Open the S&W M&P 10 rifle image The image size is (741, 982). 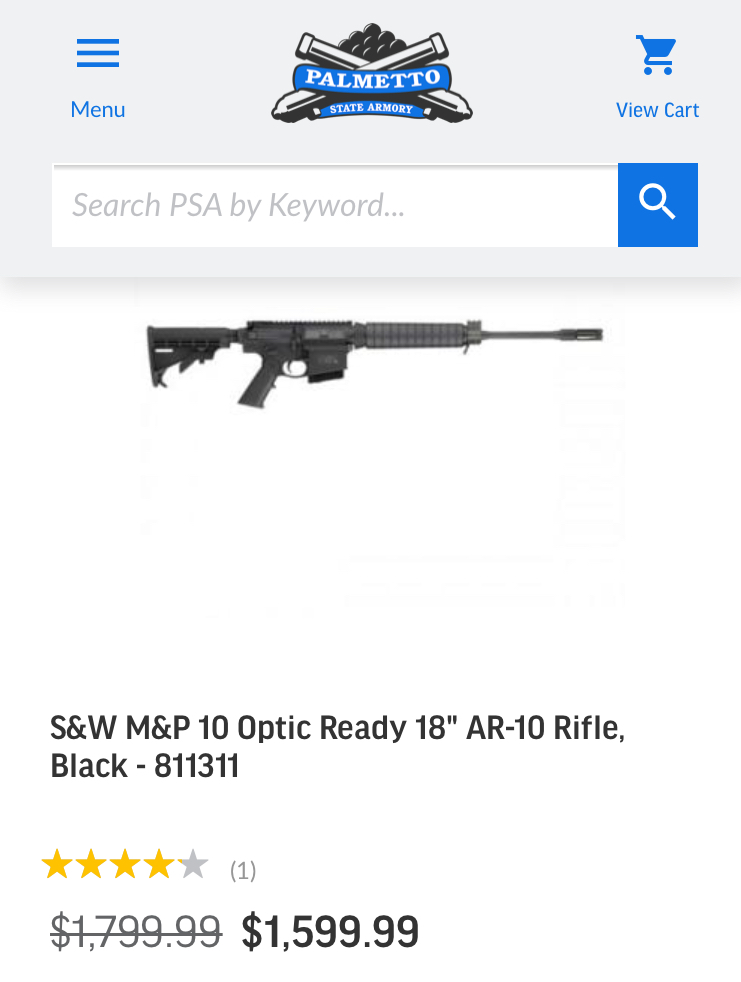click(375, 365)
